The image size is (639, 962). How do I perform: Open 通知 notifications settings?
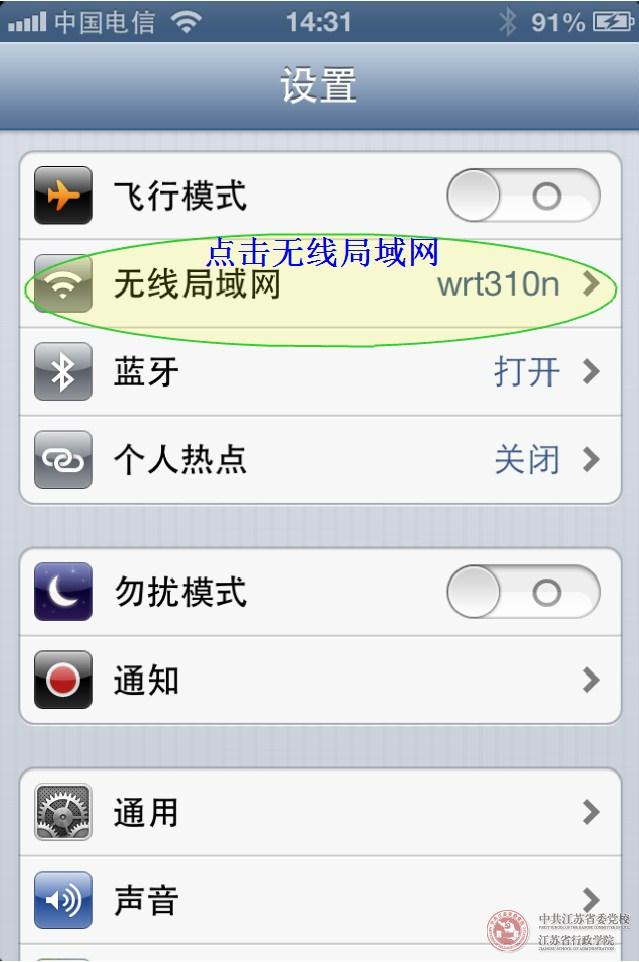320,681
